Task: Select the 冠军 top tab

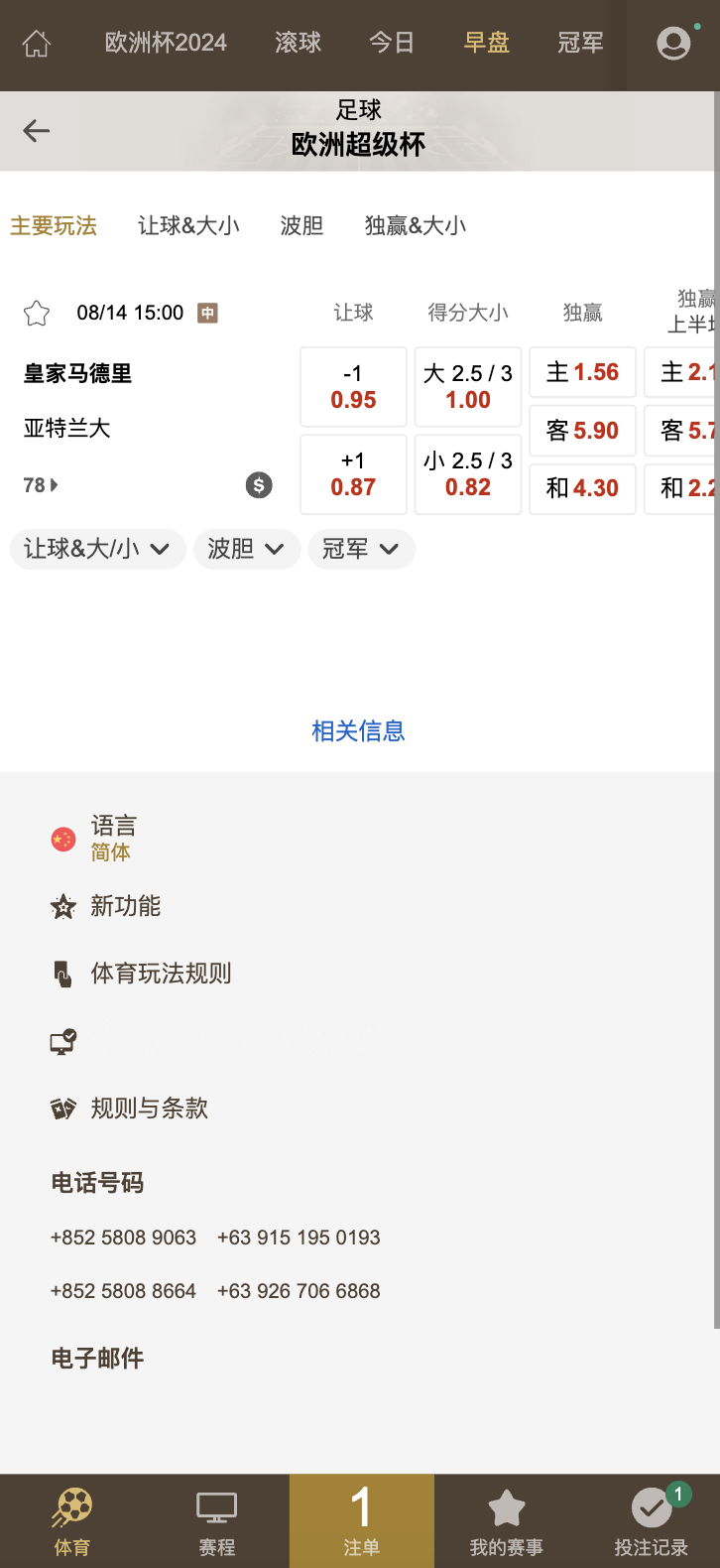Action: point(580,43)
